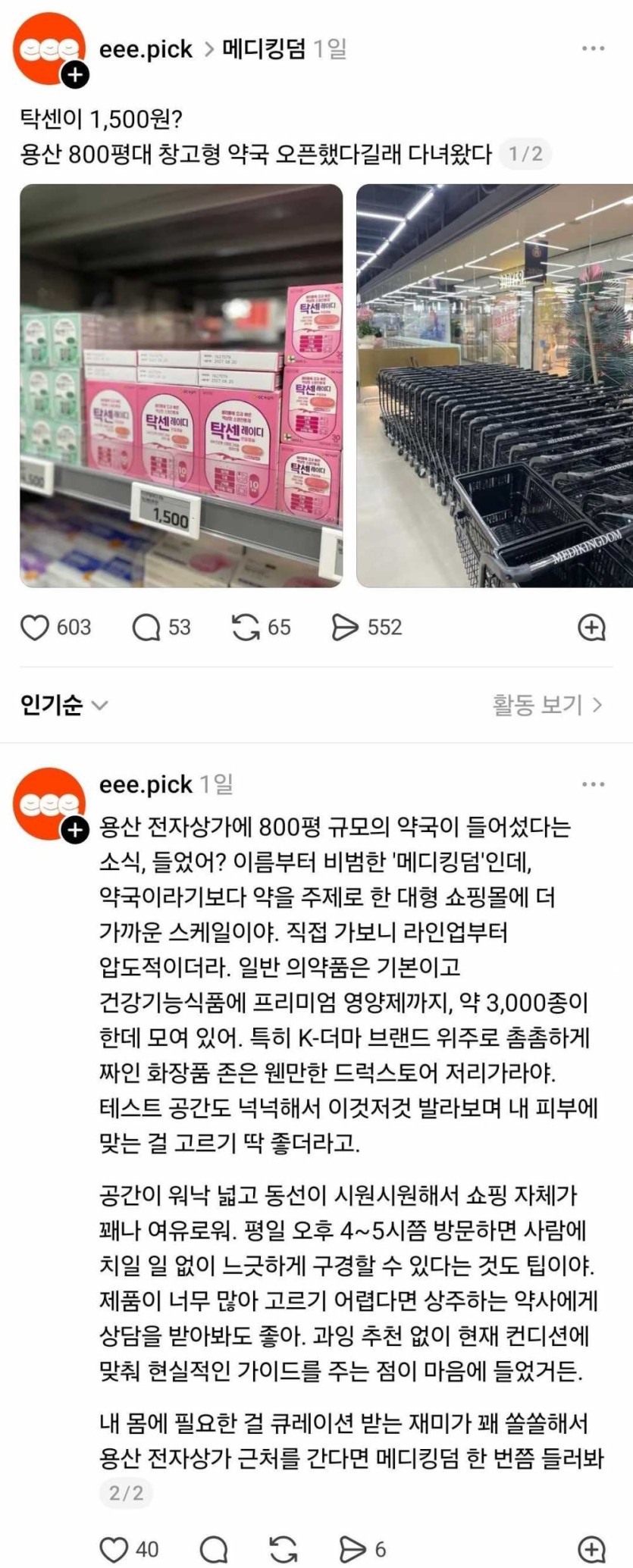Follow eee.pick via the top avatar plus
Viewport: 633px width, 1568px height.
pos(75,74)
